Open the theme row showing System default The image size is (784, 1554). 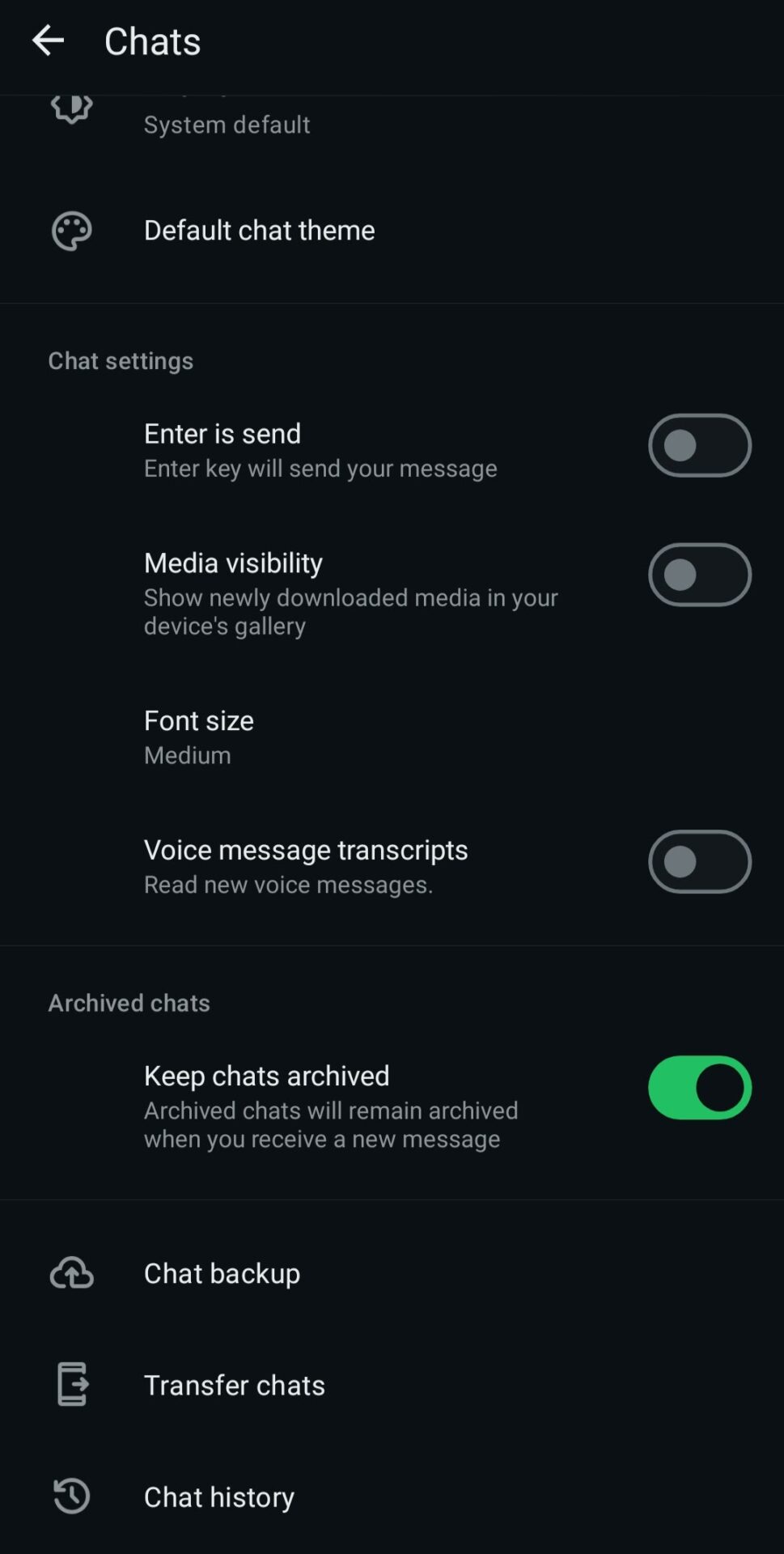click(227, 121)
